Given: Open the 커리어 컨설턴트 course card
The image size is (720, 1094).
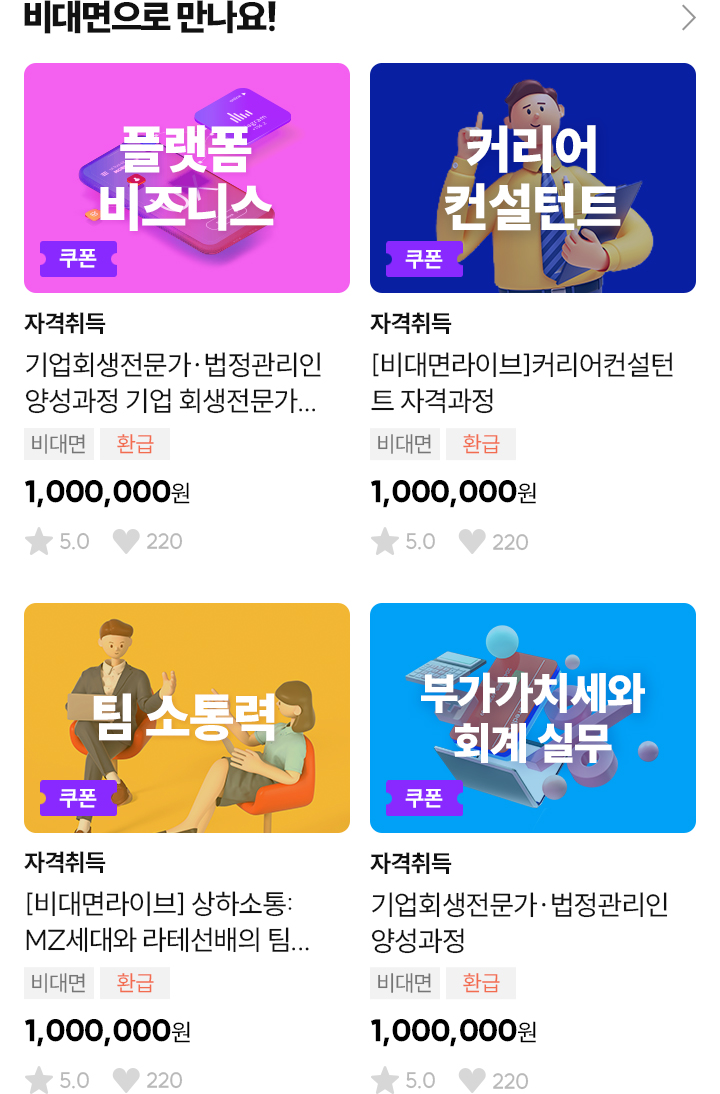Looking at the screenshot, I should [533, 178].
